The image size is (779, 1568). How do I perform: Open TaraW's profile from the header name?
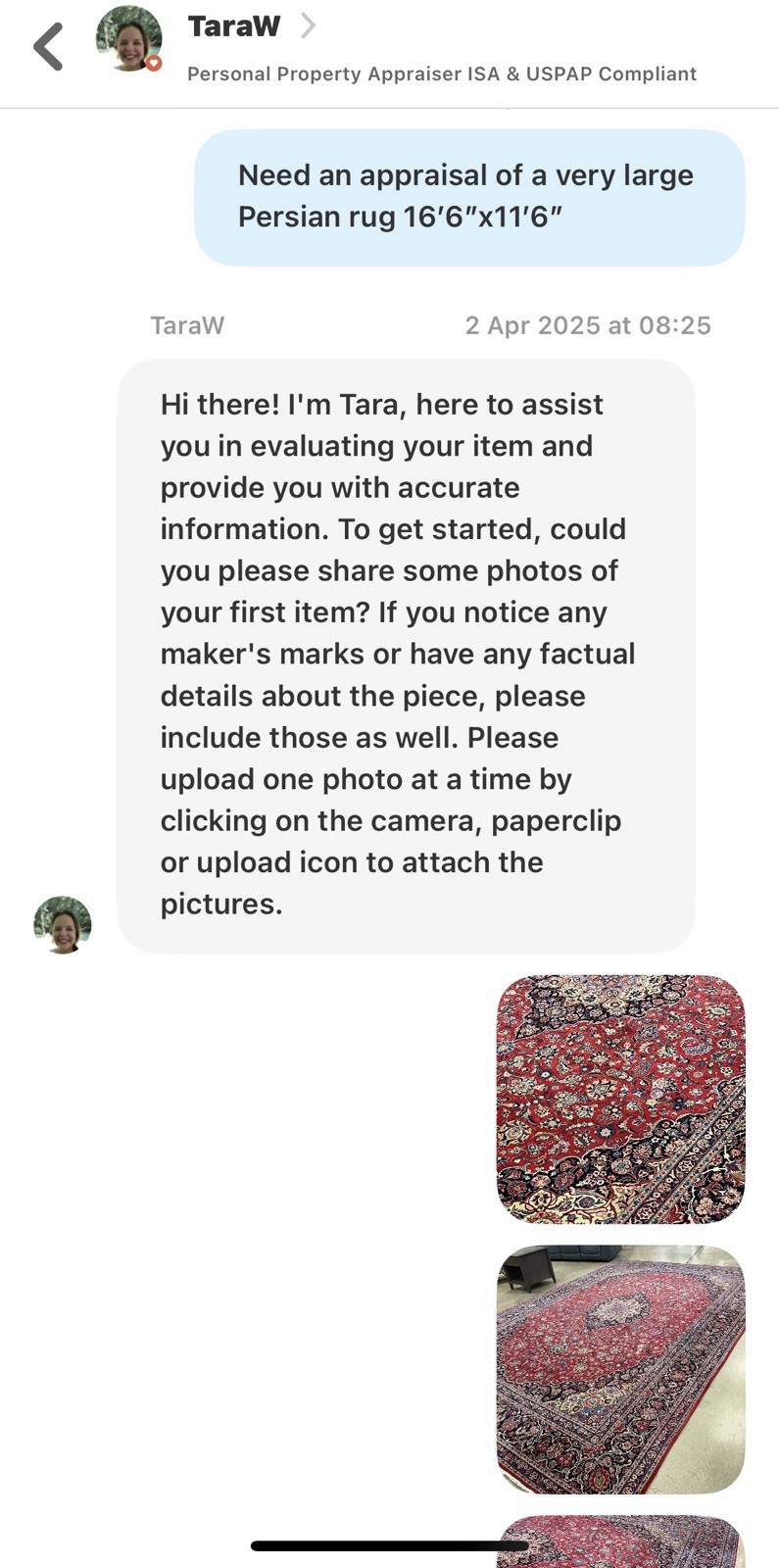233,26
